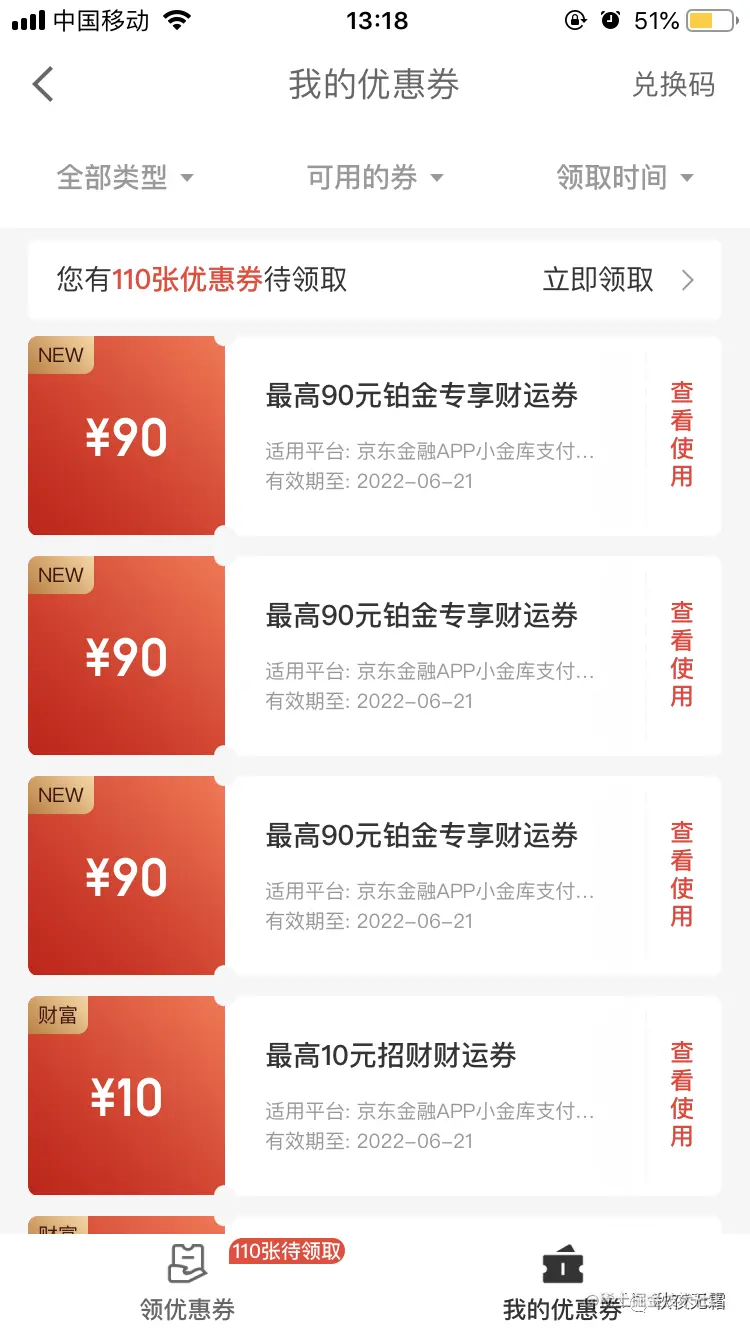Open the 领优惠券 tab icon at bottom
Image resolution: width=750 pixels, height=1334 pixels.
pos(186,1266)
